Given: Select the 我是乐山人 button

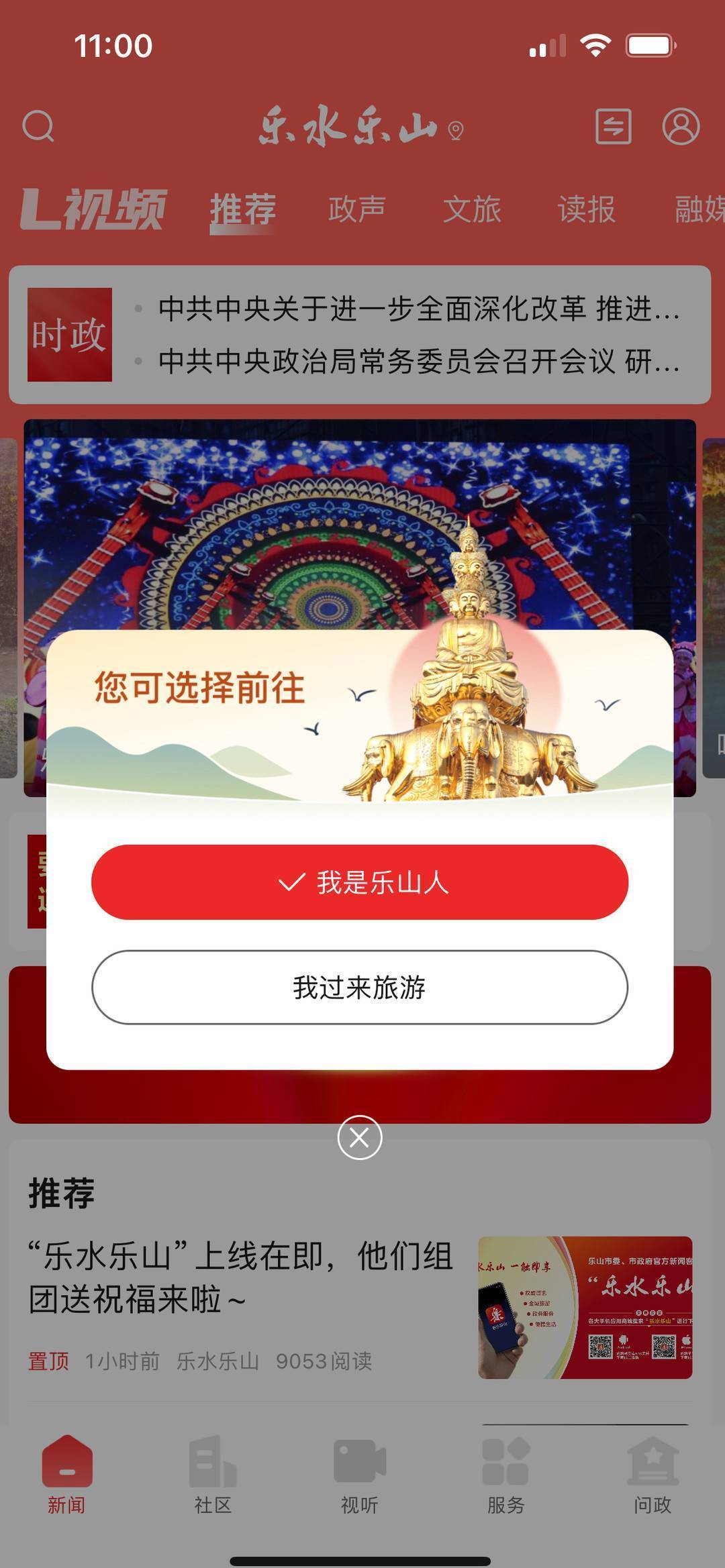Looking at the screenshot, I should pos(360,882).
